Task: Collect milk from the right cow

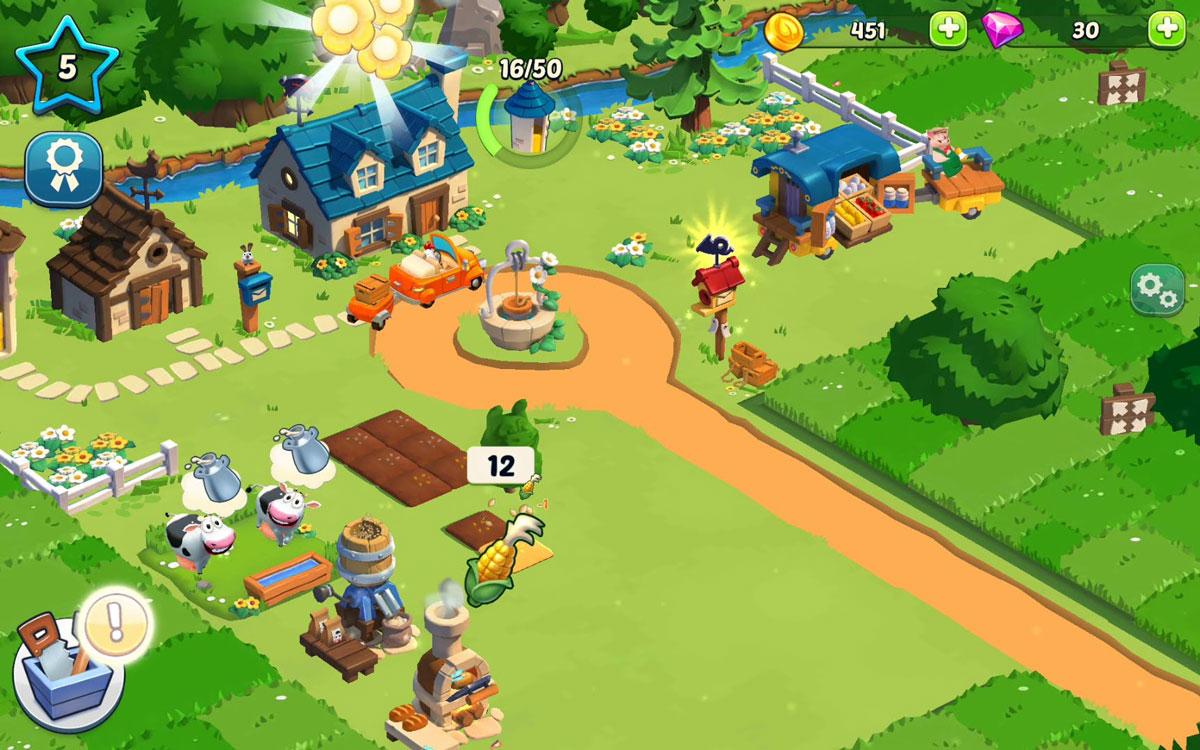Action: coord(282,510)
